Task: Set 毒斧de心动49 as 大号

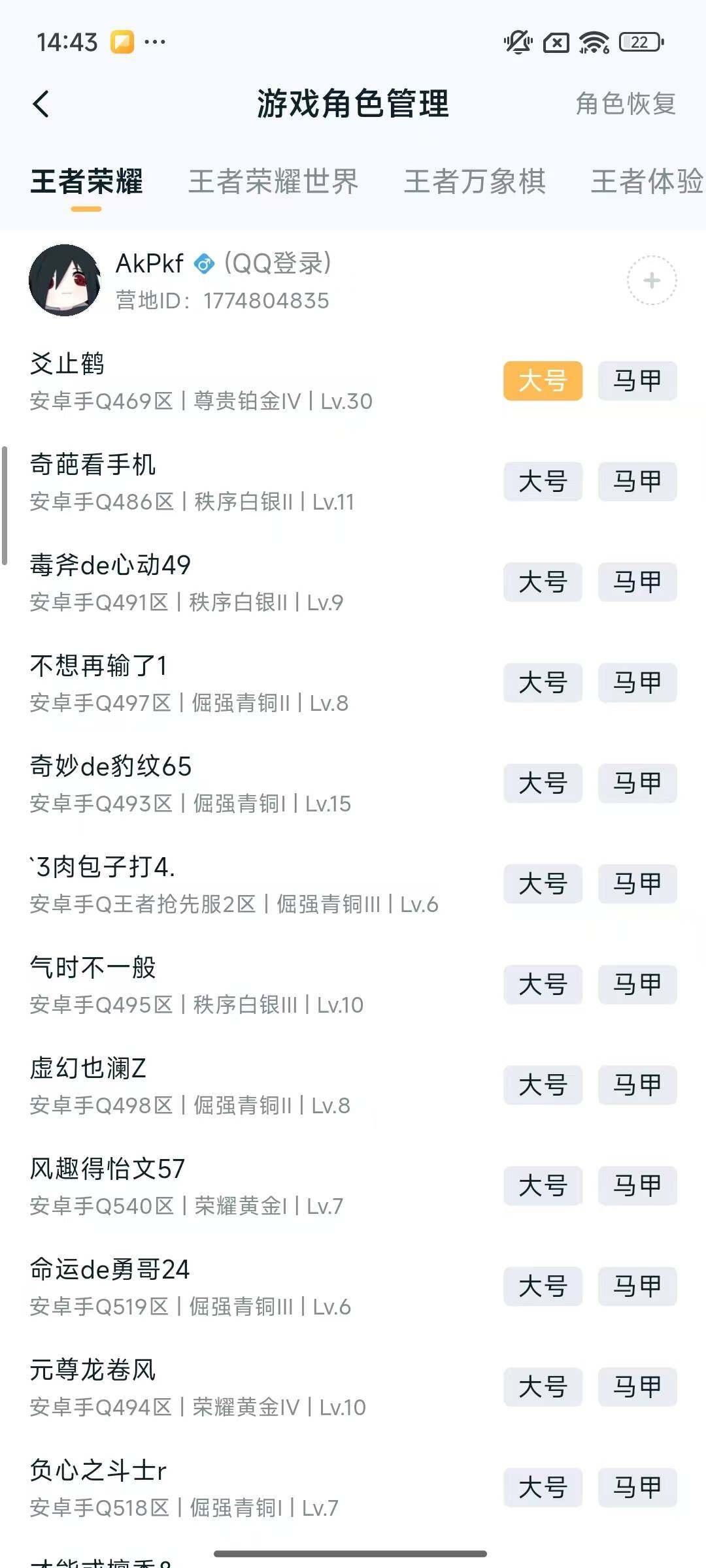Action: tap(543, 583)
